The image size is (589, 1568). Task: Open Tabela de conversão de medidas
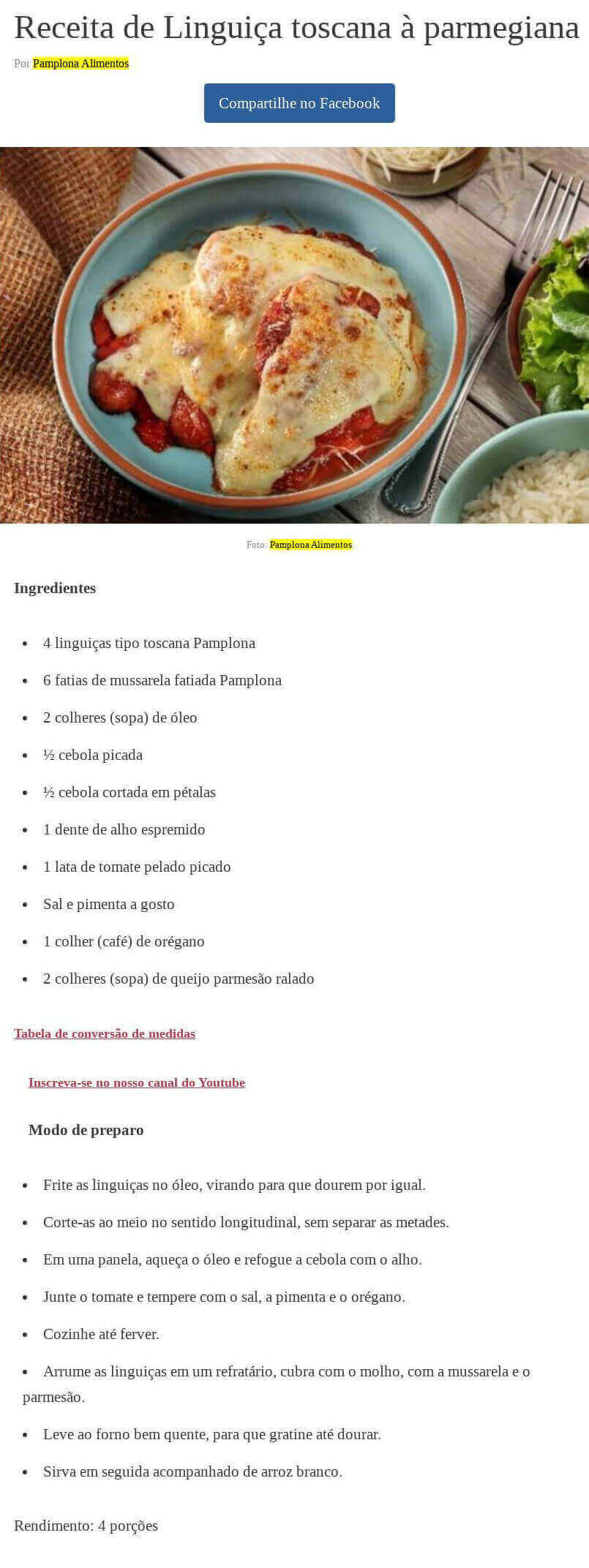tap(105, 1033)
